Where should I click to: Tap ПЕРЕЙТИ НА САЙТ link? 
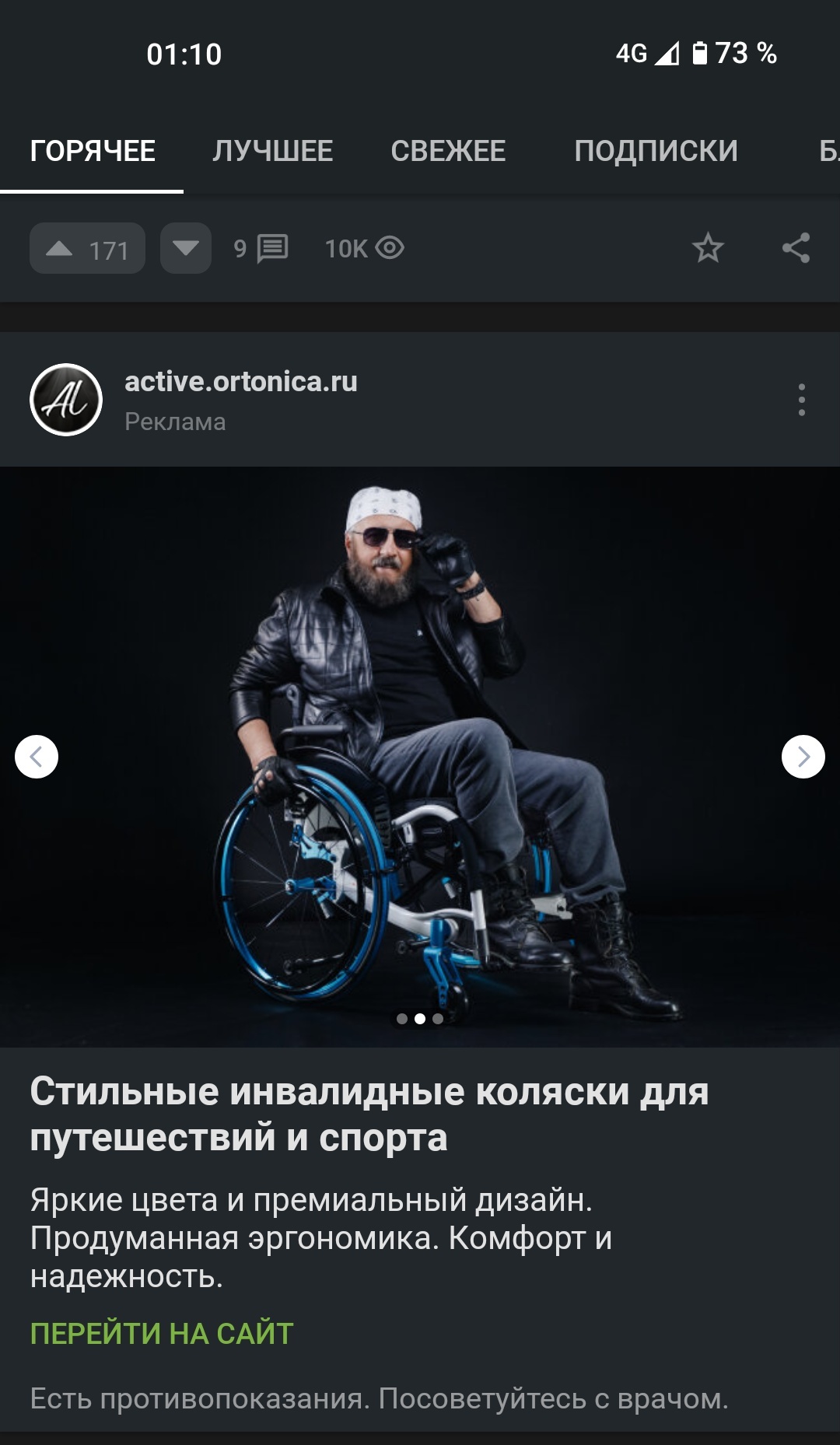click(162, 1334)
